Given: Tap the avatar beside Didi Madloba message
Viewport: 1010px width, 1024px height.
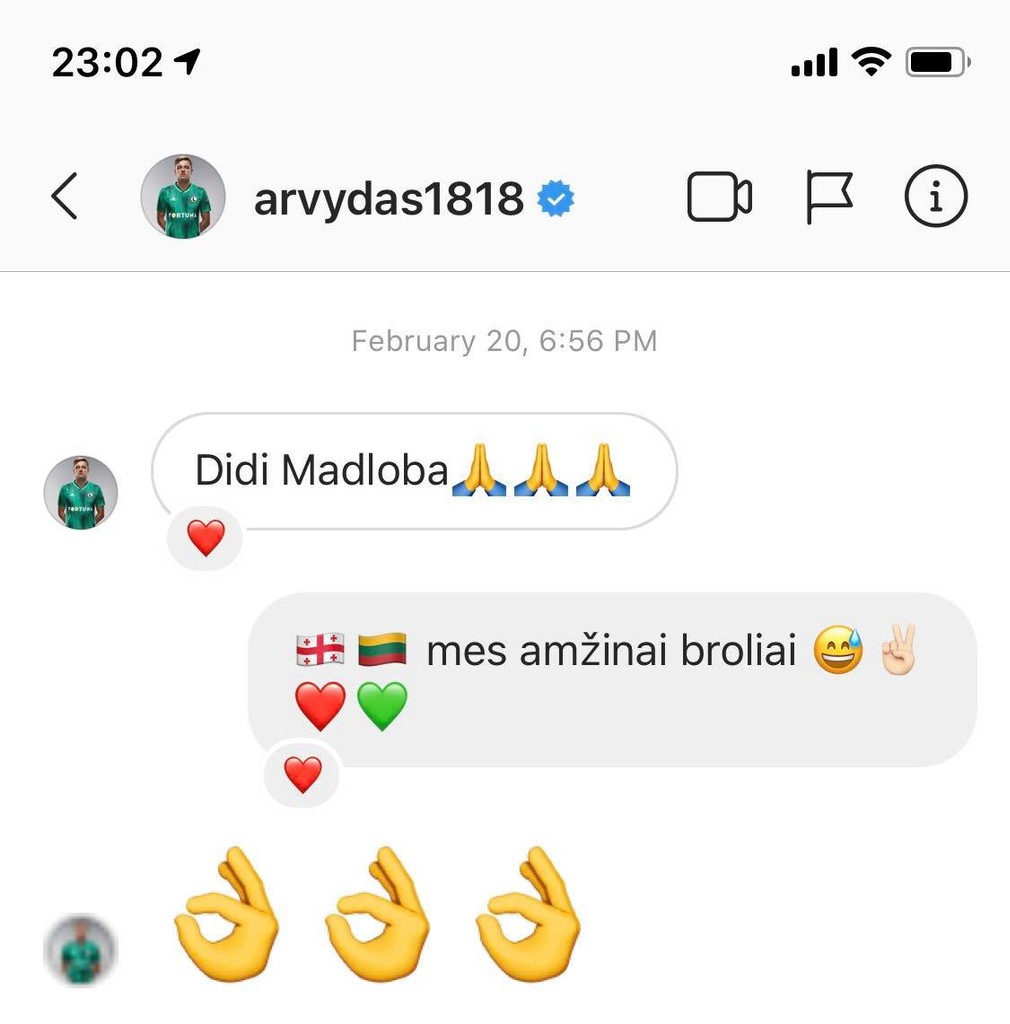Looking at the screenshot, I should click(81, 493).
